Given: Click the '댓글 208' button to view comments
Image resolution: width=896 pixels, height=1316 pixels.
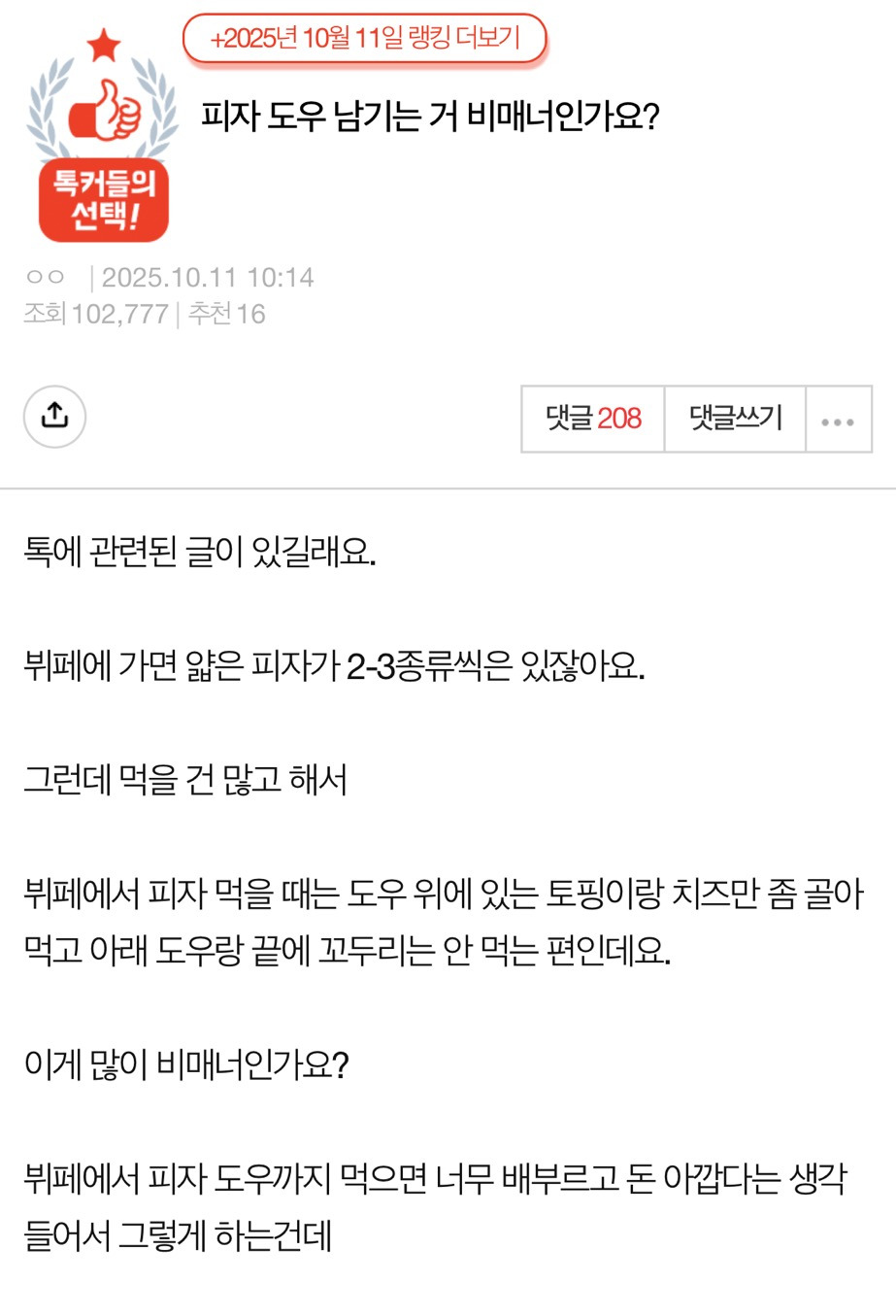Looking at the screenshot, I should click(590, 418).
